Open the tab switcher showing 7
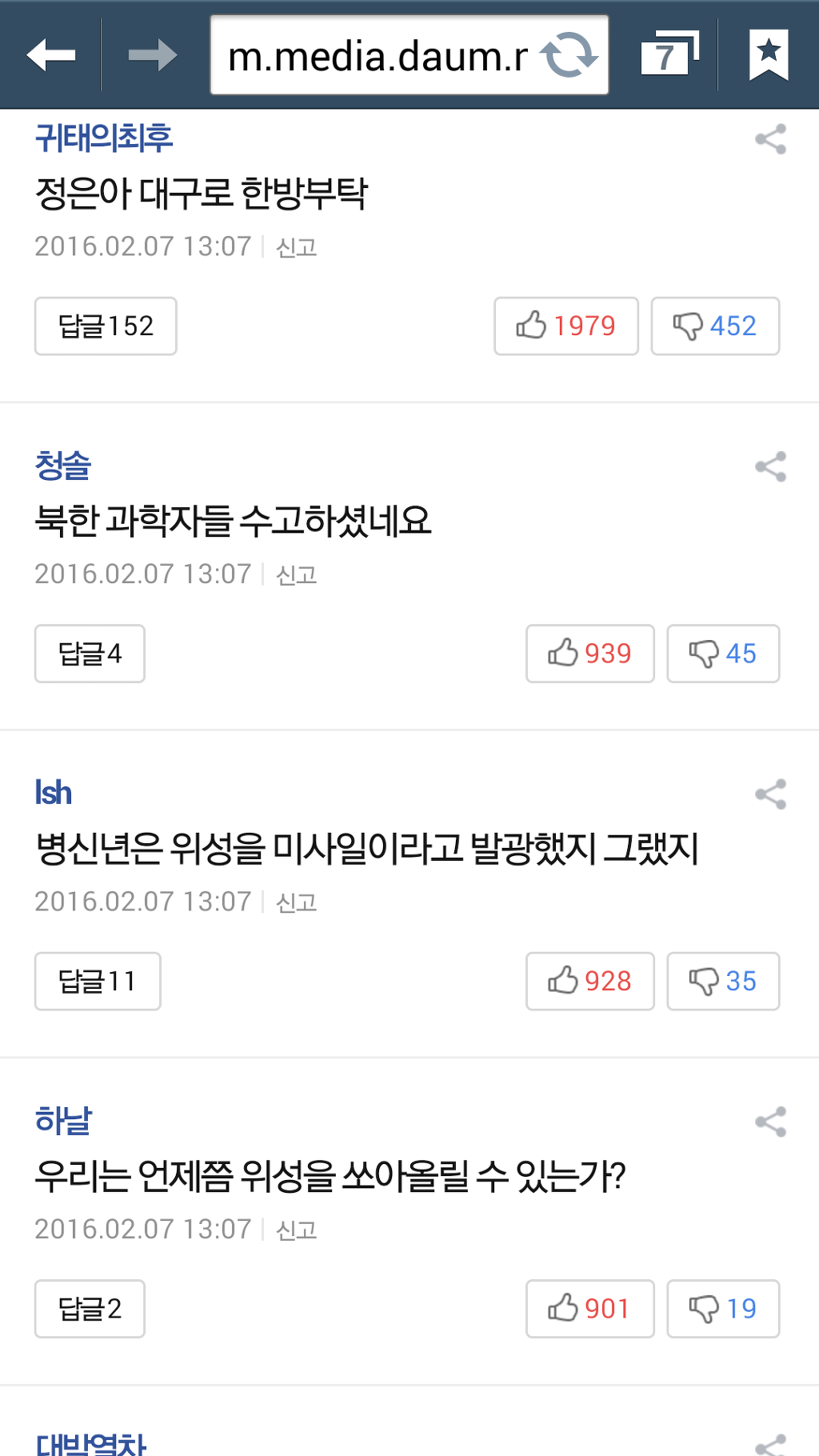 669,55
